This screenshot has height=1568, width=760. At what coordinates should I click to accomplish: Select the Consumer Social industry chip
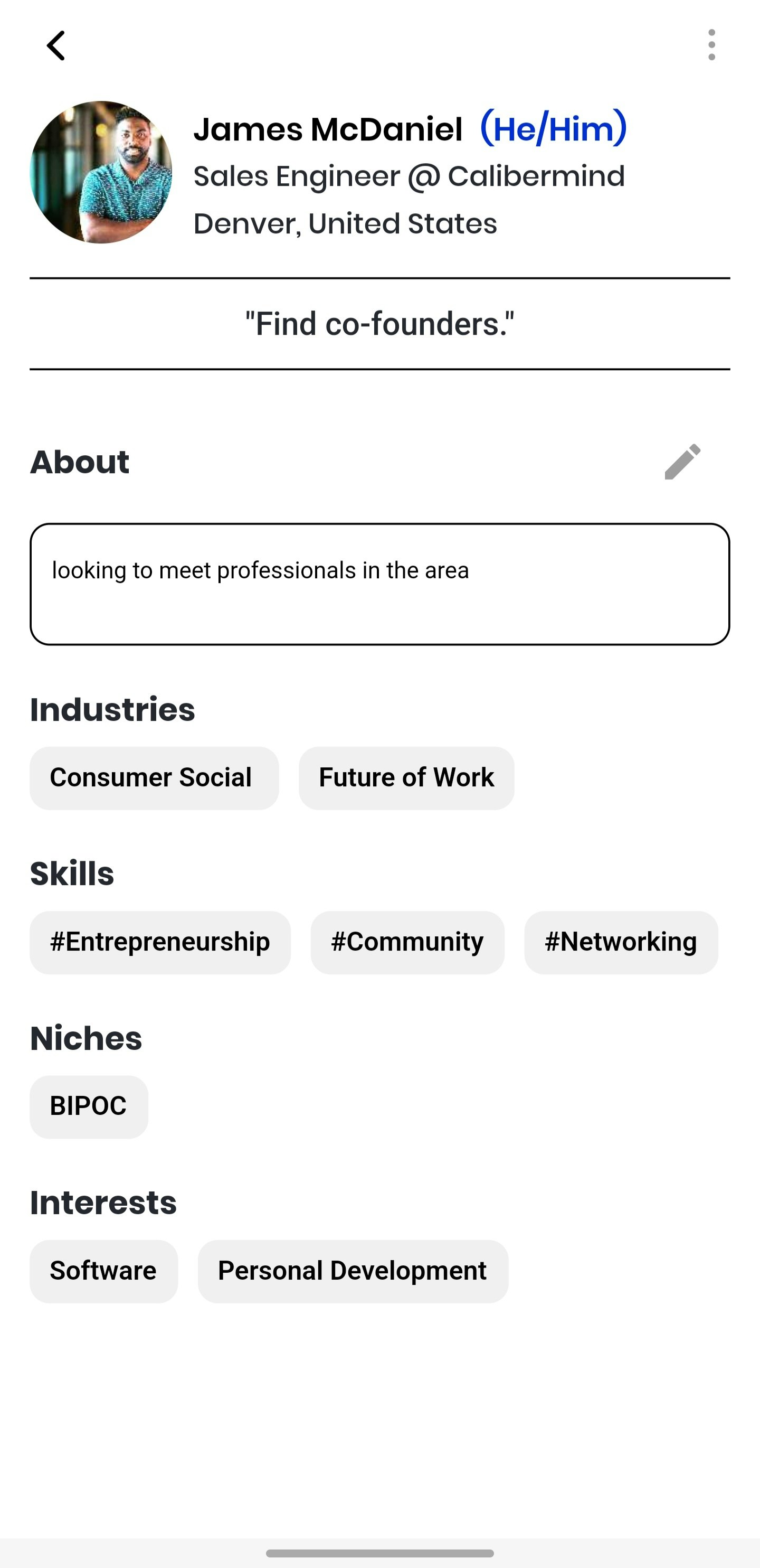click(154, 778)
